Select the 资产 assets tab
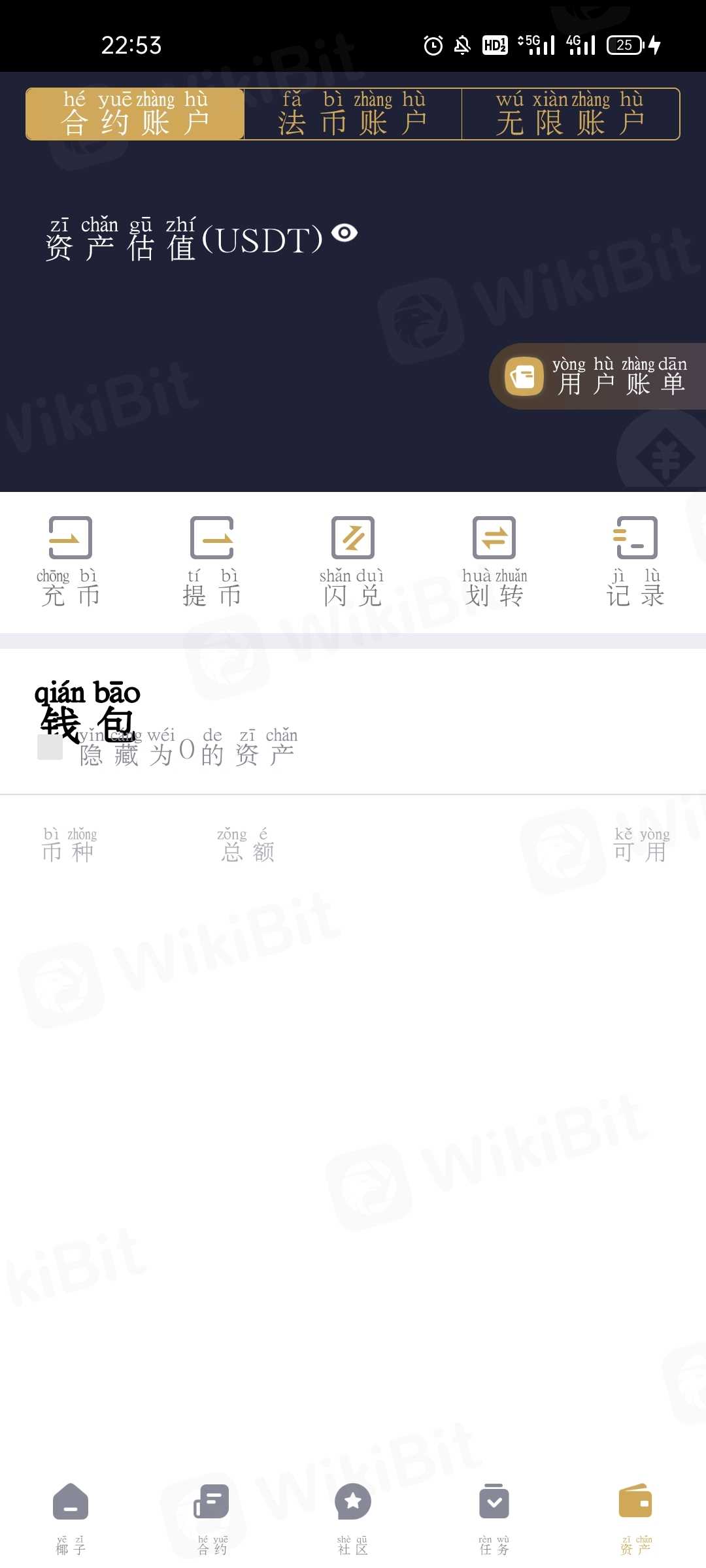The width and height of the screenshot is (706, 1568). point(635,1517)
